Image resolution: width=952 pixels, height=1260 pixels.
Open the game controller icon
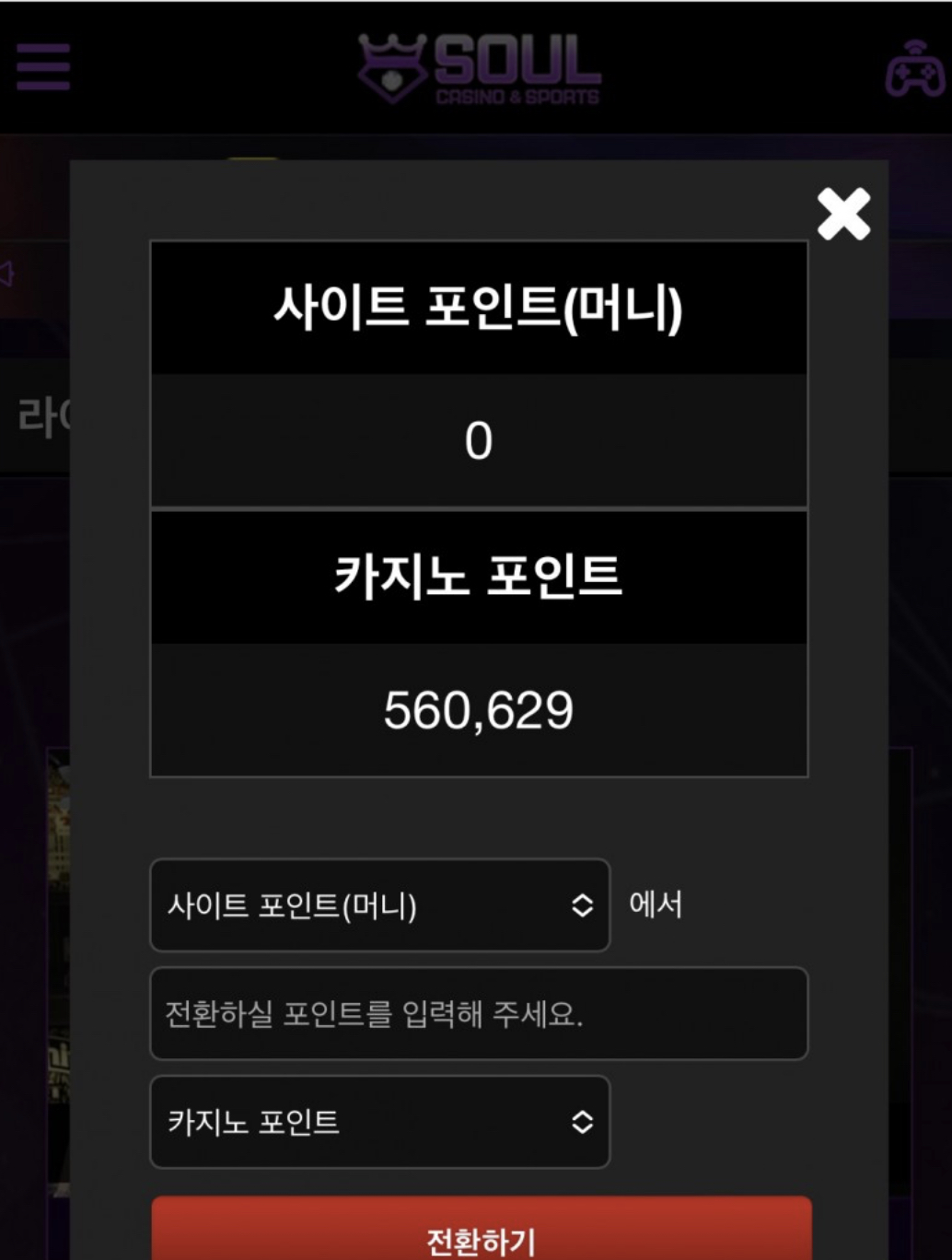coord(914,69)
